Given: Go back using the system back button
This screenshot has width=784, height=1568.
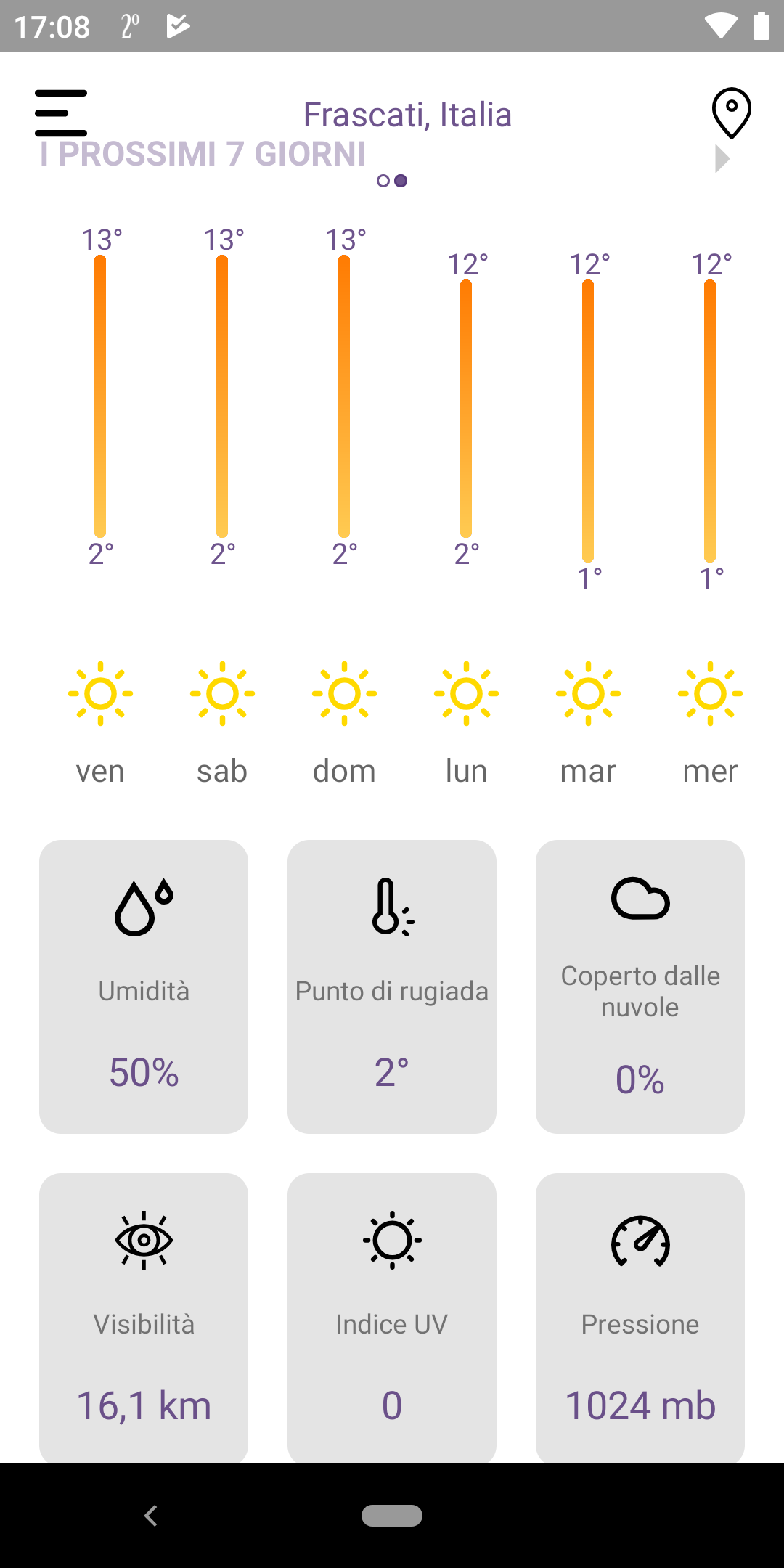Looking at the screenshot, I should [x=151, y=1516].
